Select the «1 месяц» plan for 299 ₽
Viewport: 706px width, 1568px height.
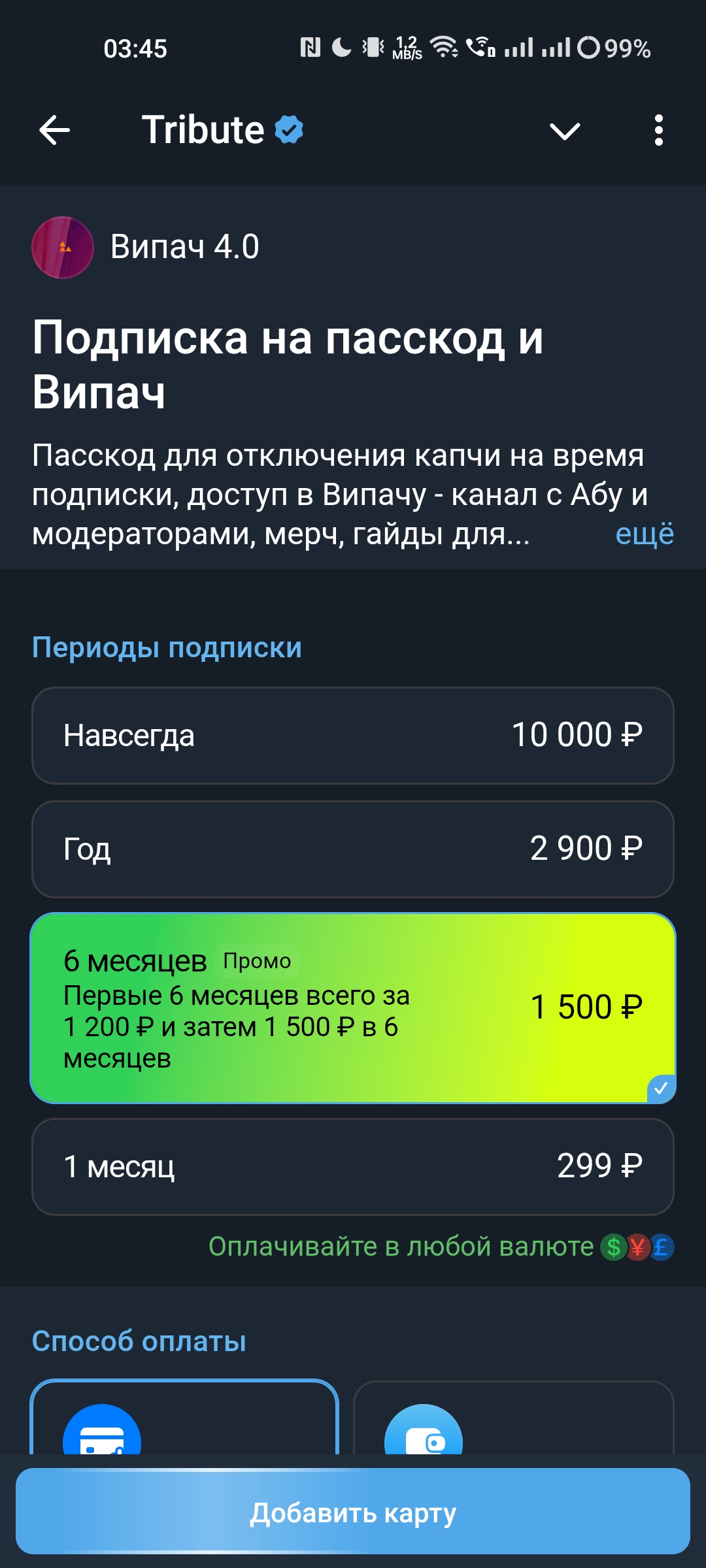click(353, 1166)
